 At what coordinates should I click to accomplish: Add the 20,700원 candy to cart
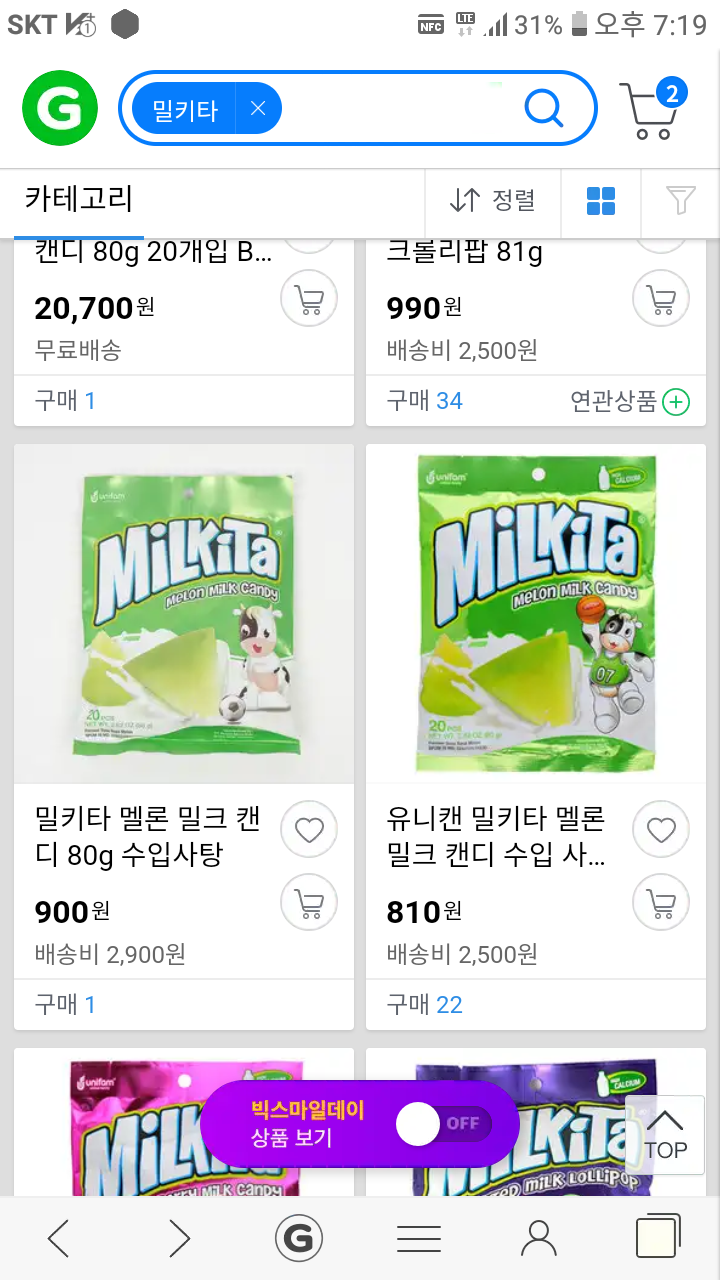click(309, 298)
